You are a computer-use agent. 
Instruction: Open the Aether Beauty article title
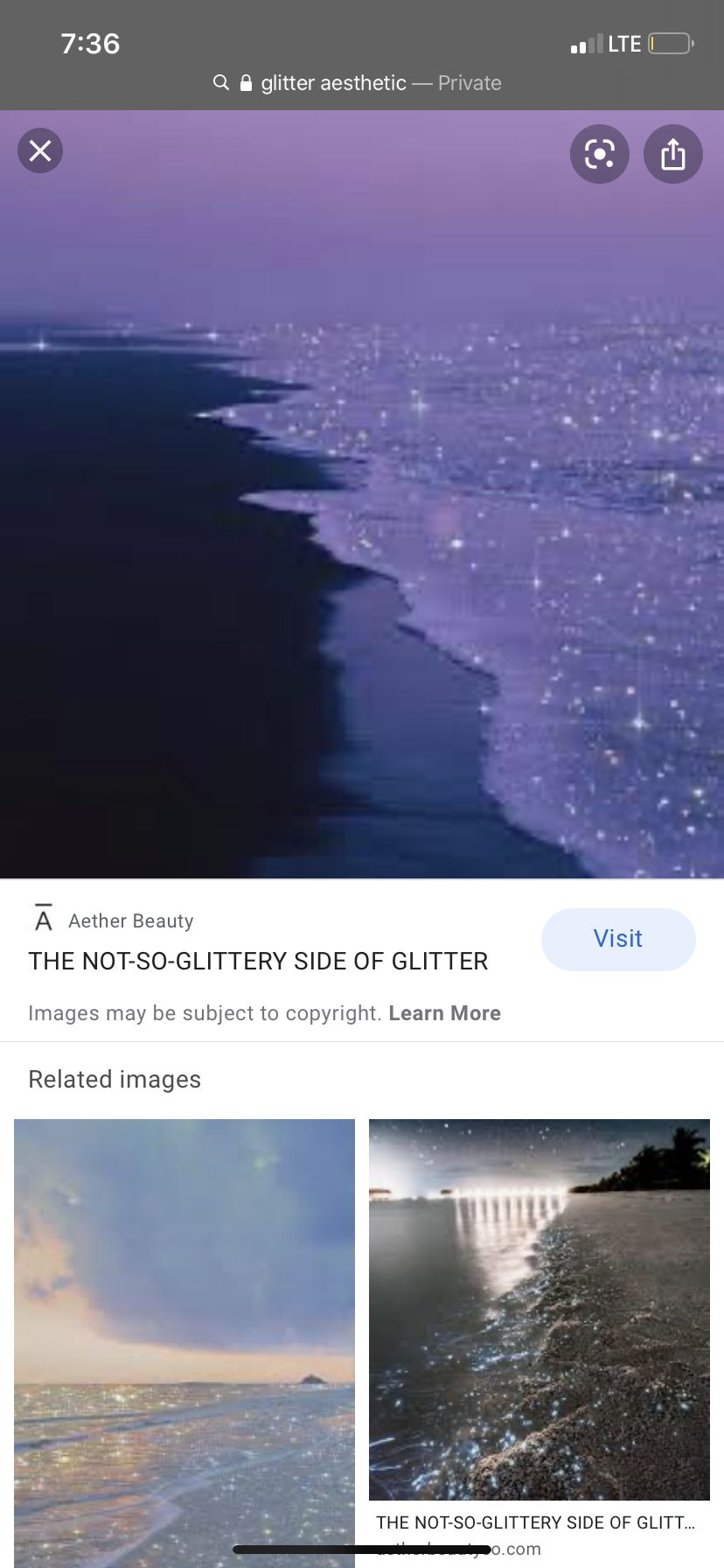tap(258, 962)
